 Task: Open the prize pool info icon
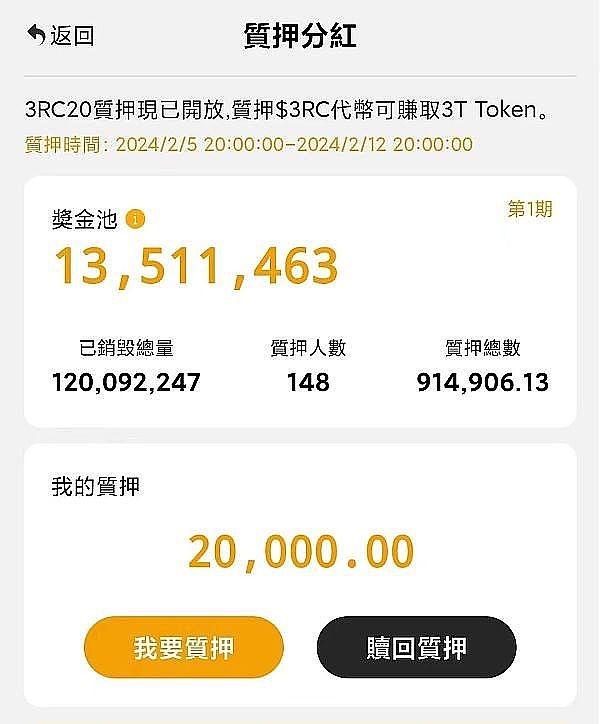[x=136, y=219]
